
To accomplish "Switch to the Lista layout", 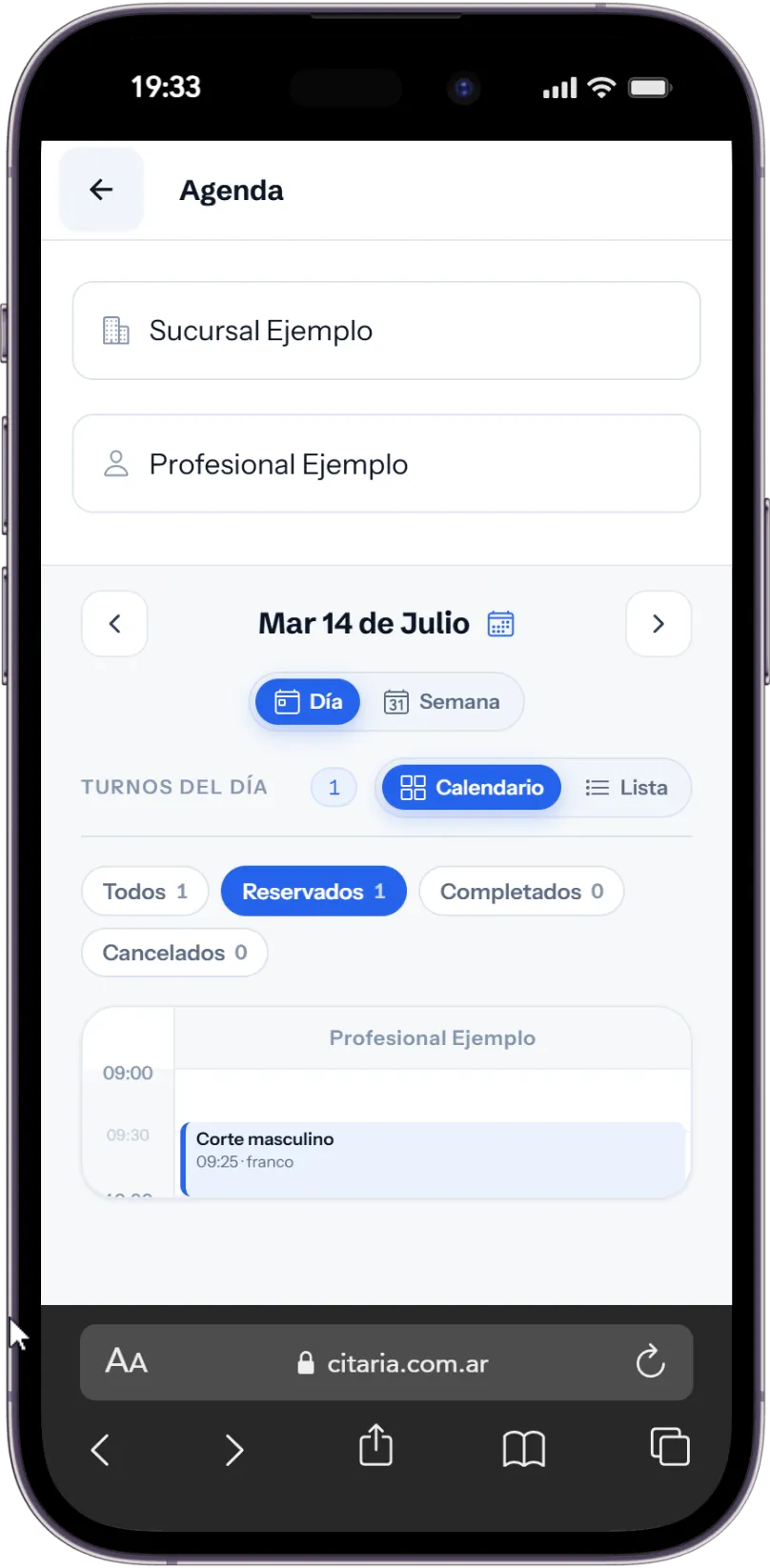I will coord(626,788).
